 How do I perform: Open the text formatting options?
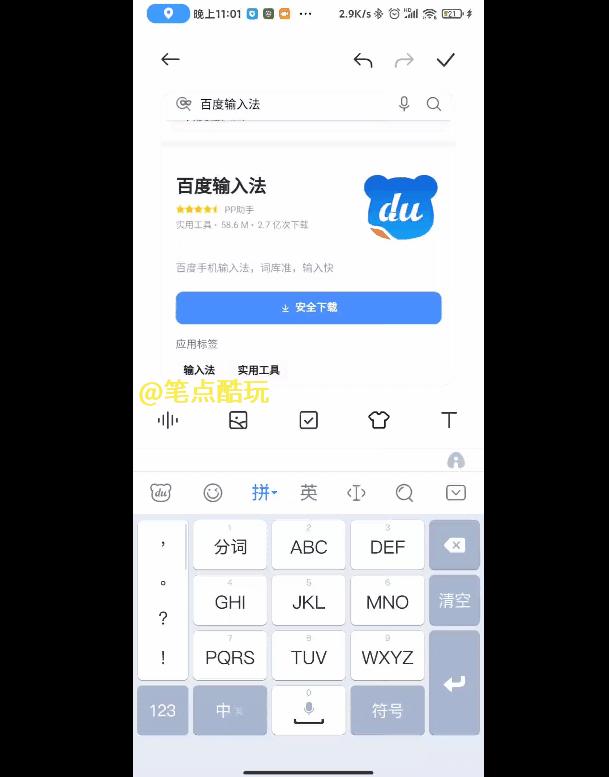tap(449, 420)
